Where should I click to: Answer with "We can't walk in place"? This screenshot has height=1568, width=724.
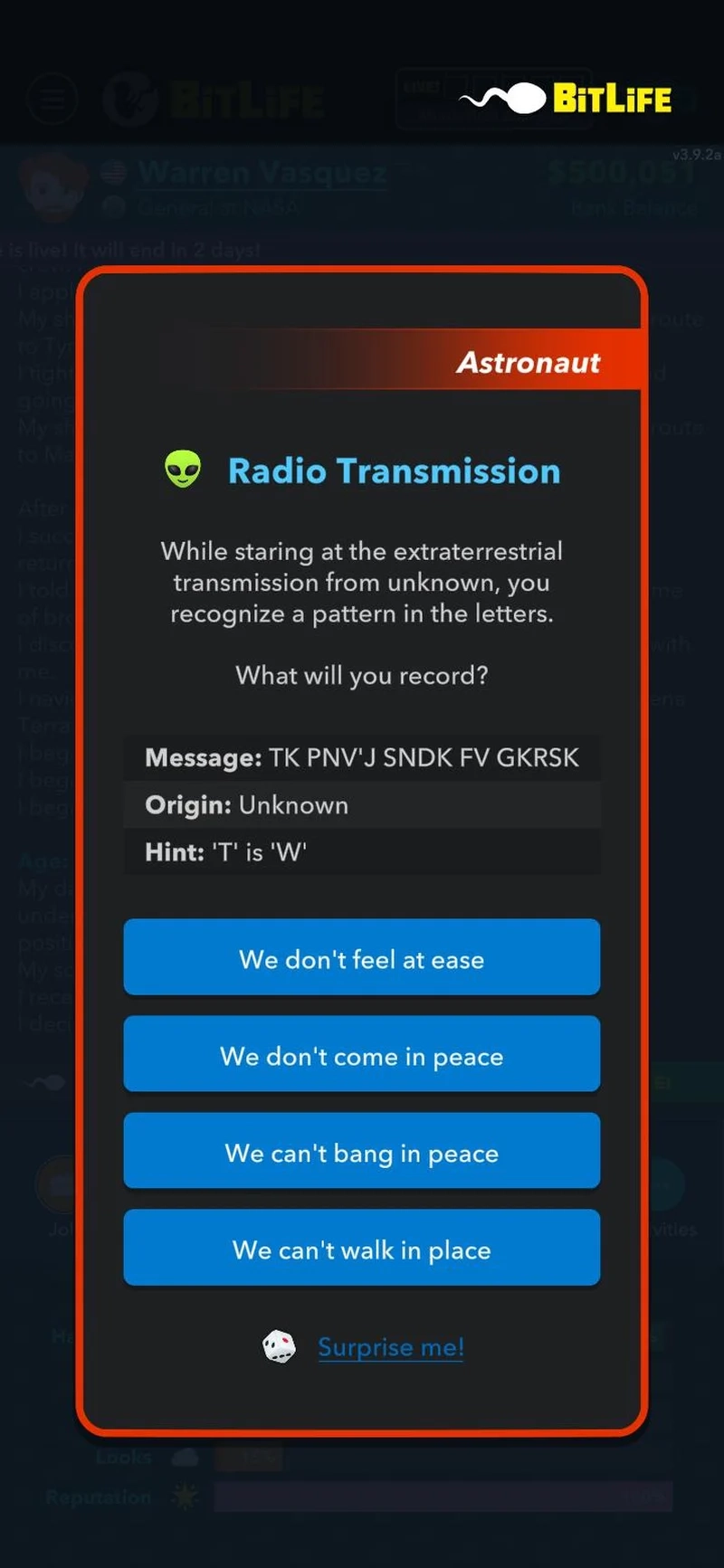(361, 1249)
